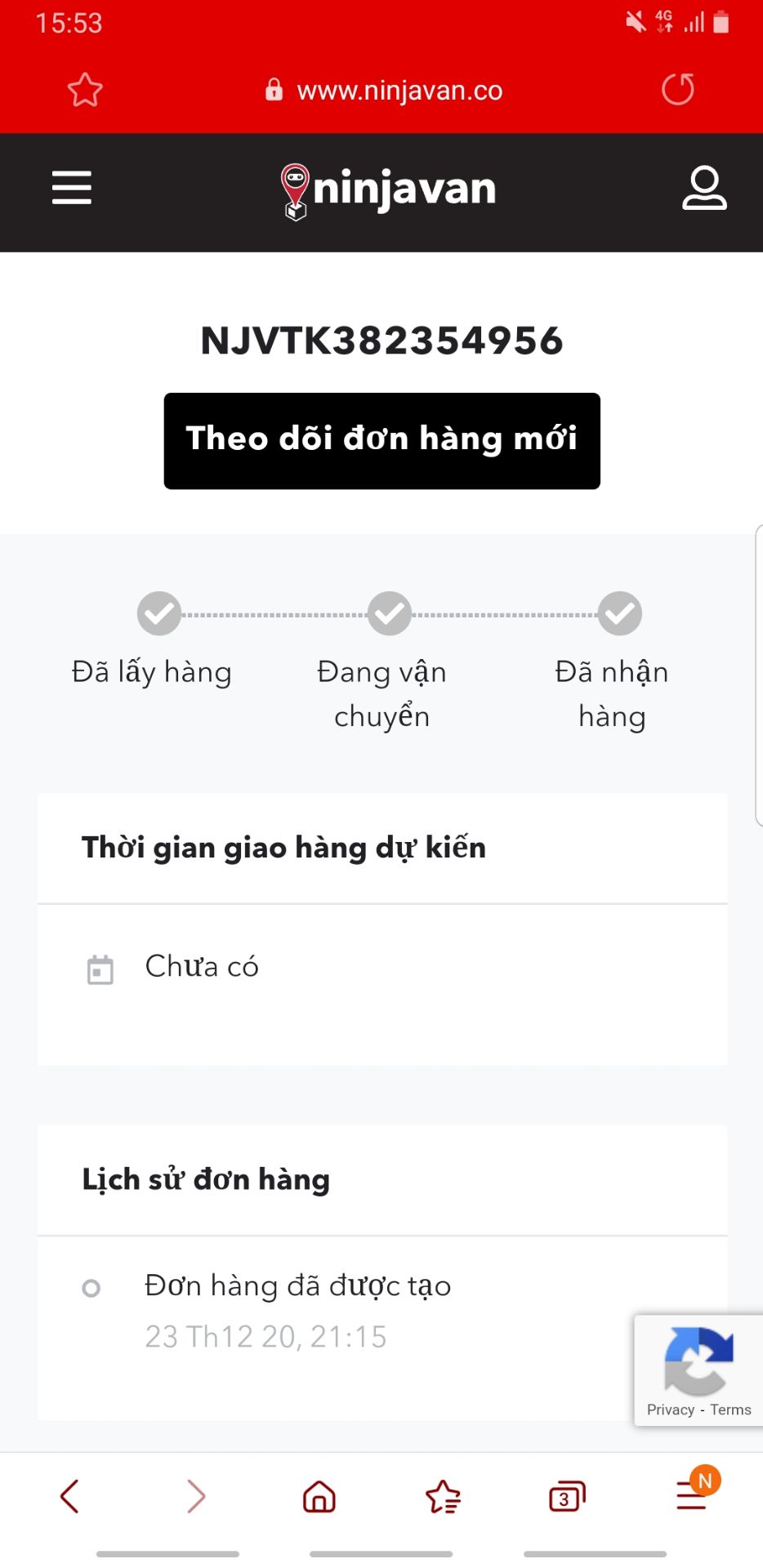
Task: Toggle the bookmark star for this page
Action: (84, 90)
